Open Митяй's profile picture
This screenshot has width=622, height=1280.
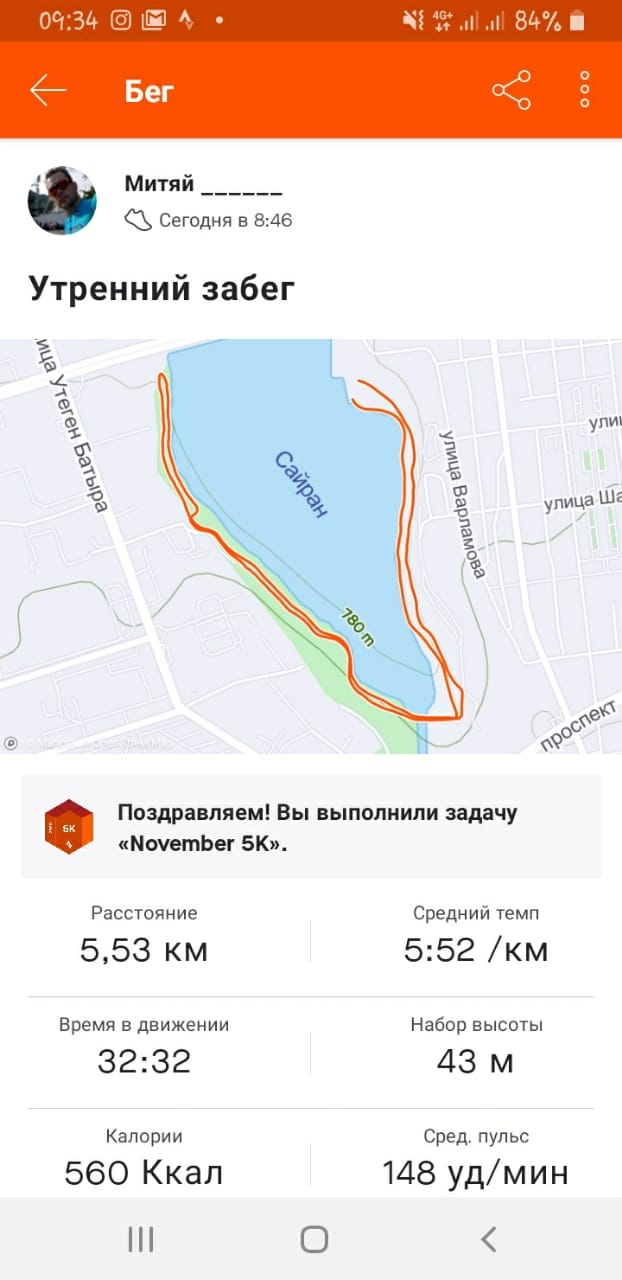point(62,201)
